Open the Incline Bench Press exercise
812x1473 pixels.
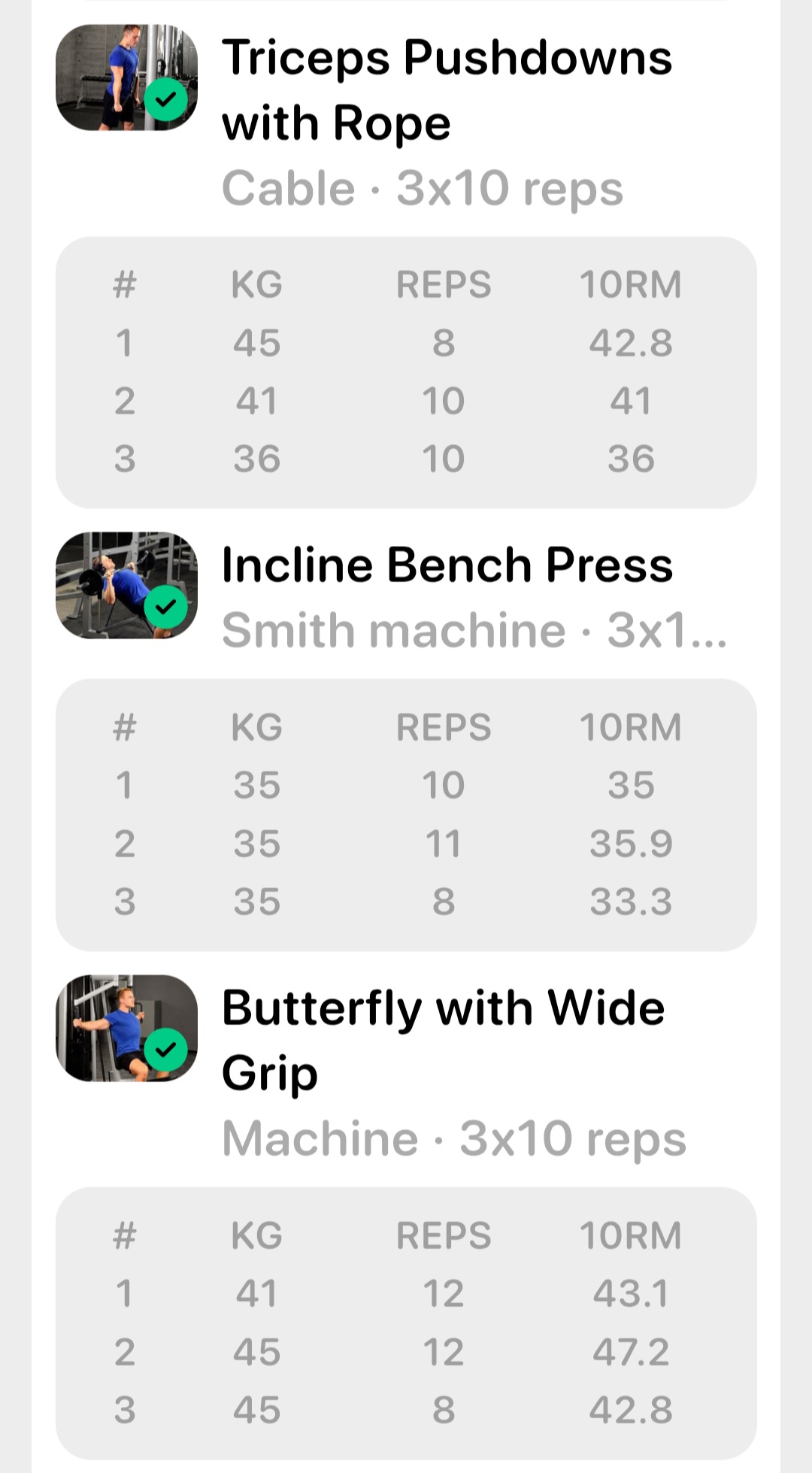tap(447, 565)
